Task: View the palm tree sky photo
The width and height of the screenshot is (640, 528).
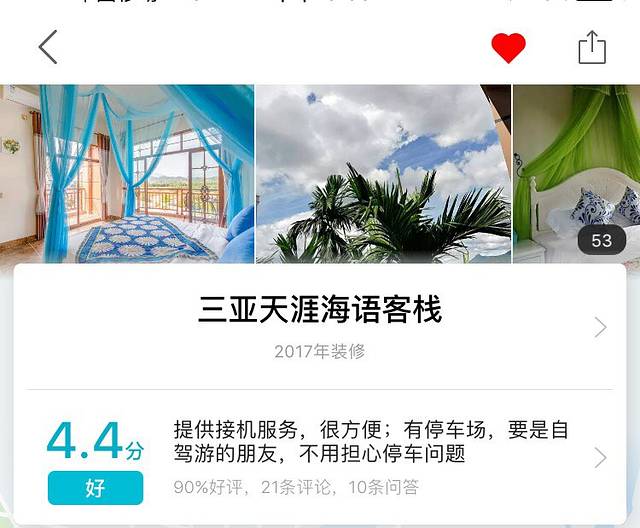Action: coord(383,173)
